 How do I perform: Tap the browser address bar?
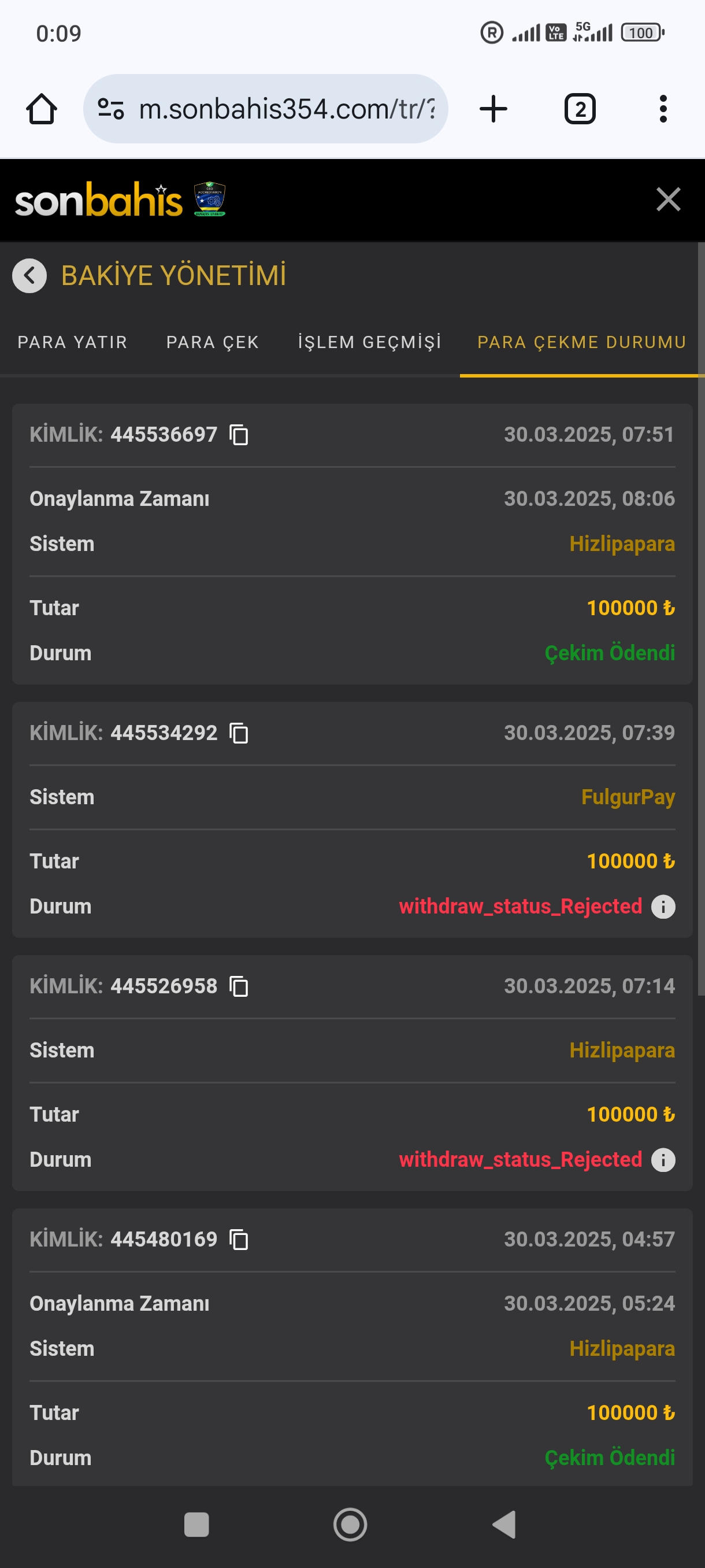[265, 109]
